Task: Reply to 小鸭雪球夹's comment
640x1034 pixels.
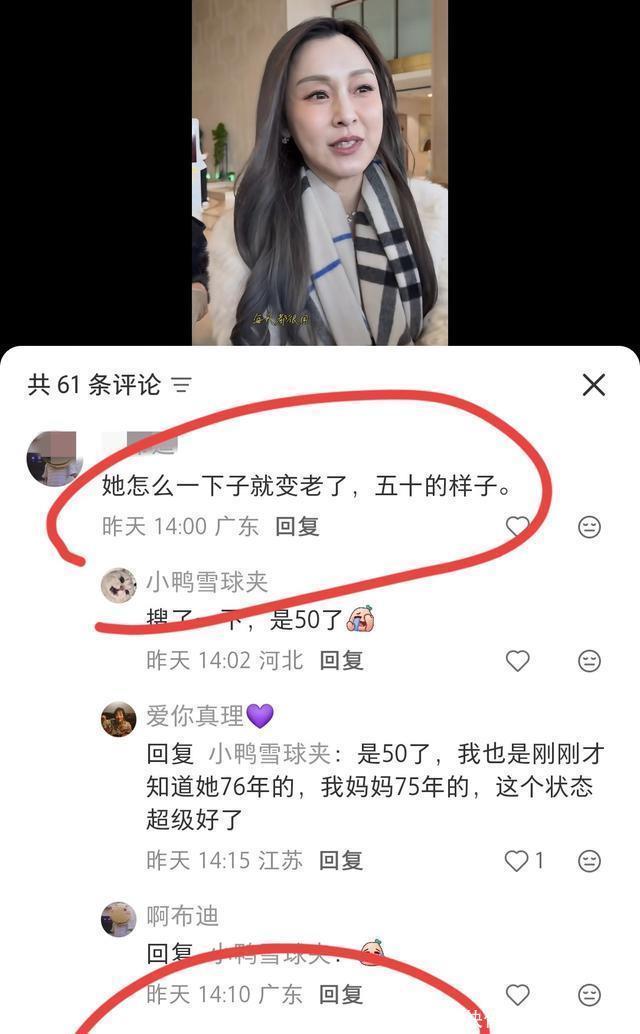Action: tap(341, 660)
